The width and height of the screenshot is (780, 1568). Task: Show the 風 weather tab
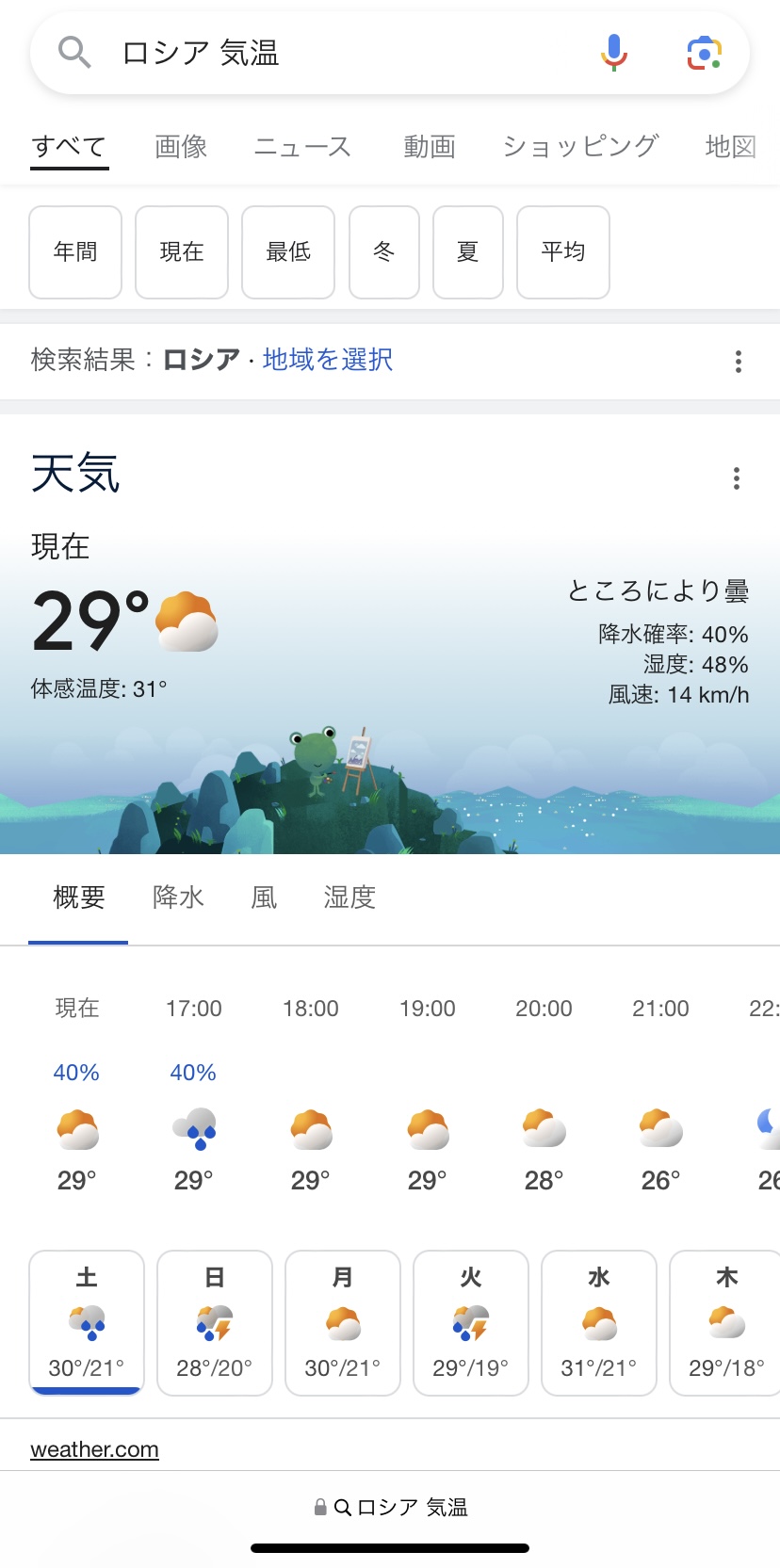click(264, 897)
